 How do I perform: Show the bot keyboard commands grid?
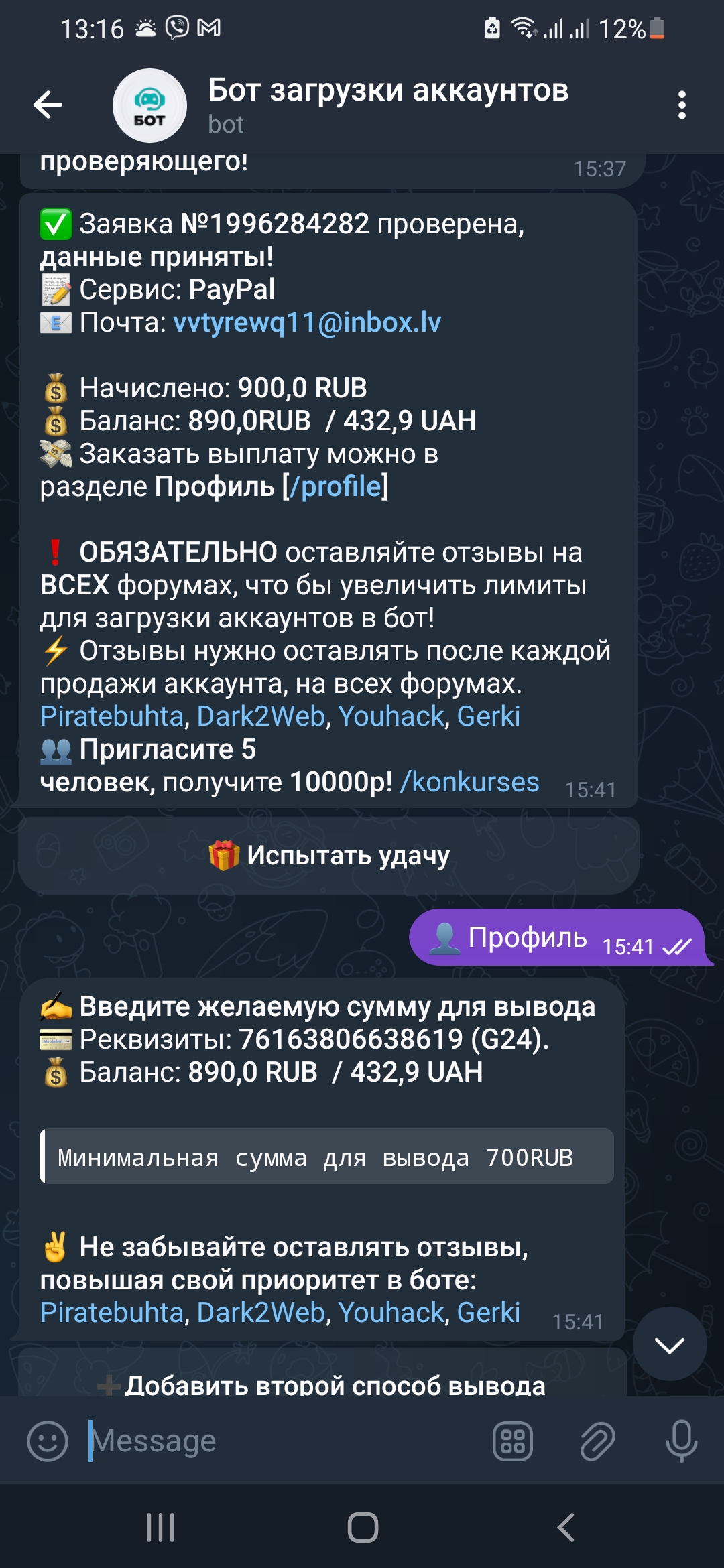[x=513, y=1441]
